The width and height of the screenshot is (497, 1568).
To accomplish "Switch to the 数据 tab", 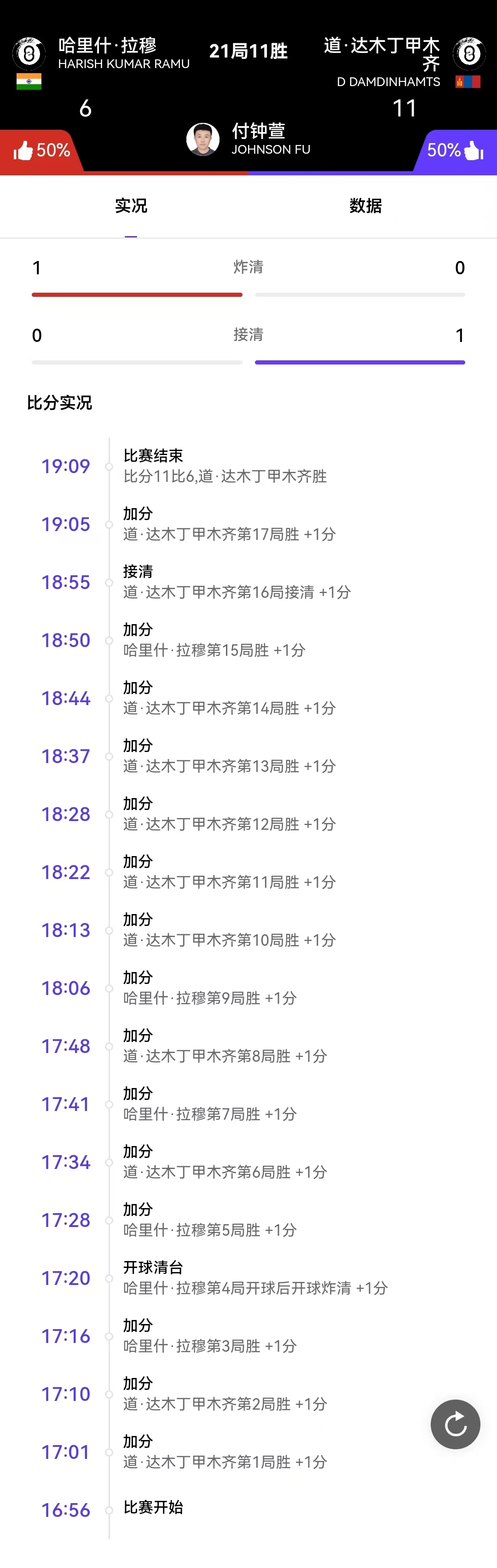I will (365, 206).
